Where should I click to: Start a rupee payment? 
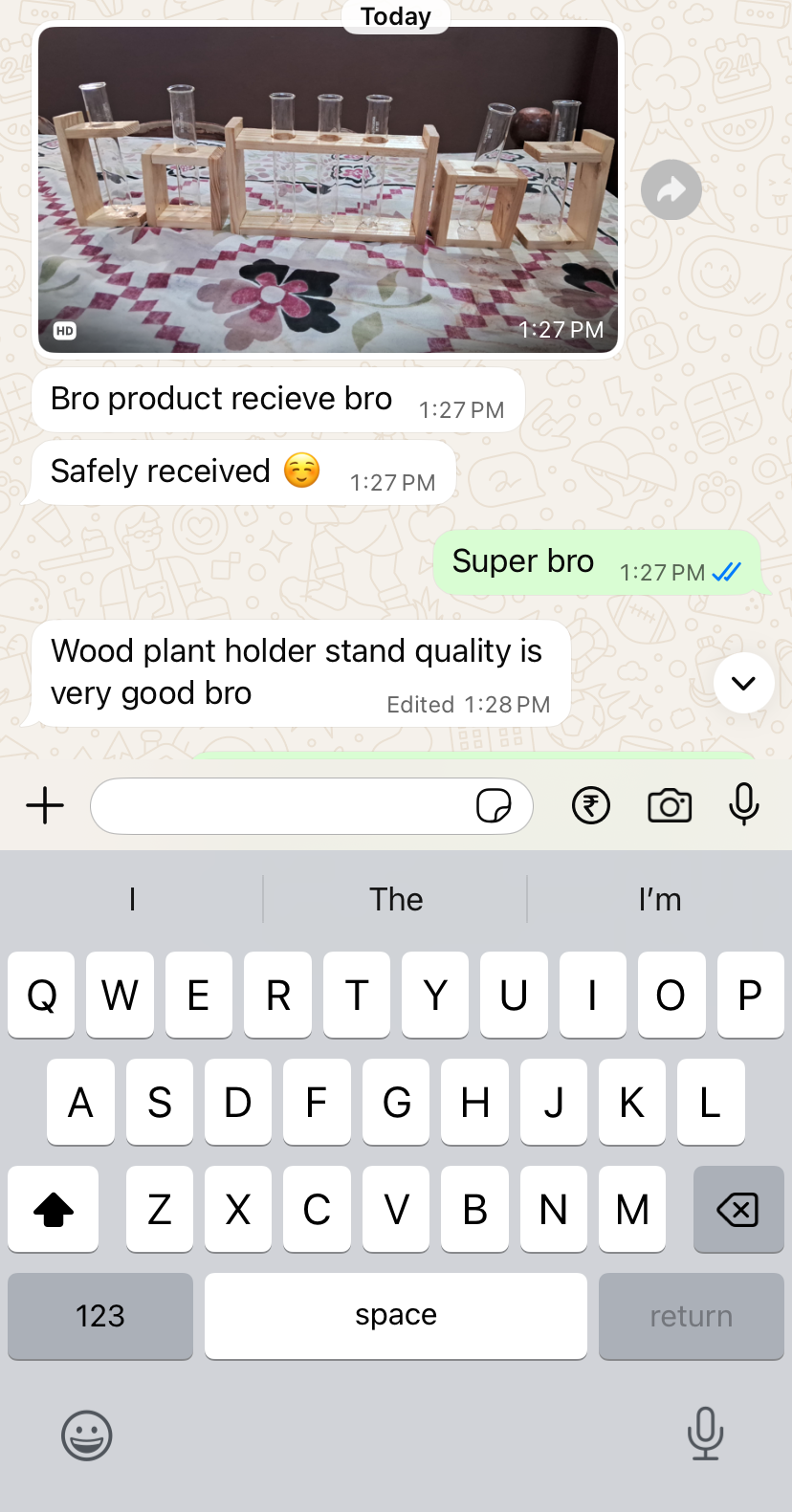coord(591,806)
